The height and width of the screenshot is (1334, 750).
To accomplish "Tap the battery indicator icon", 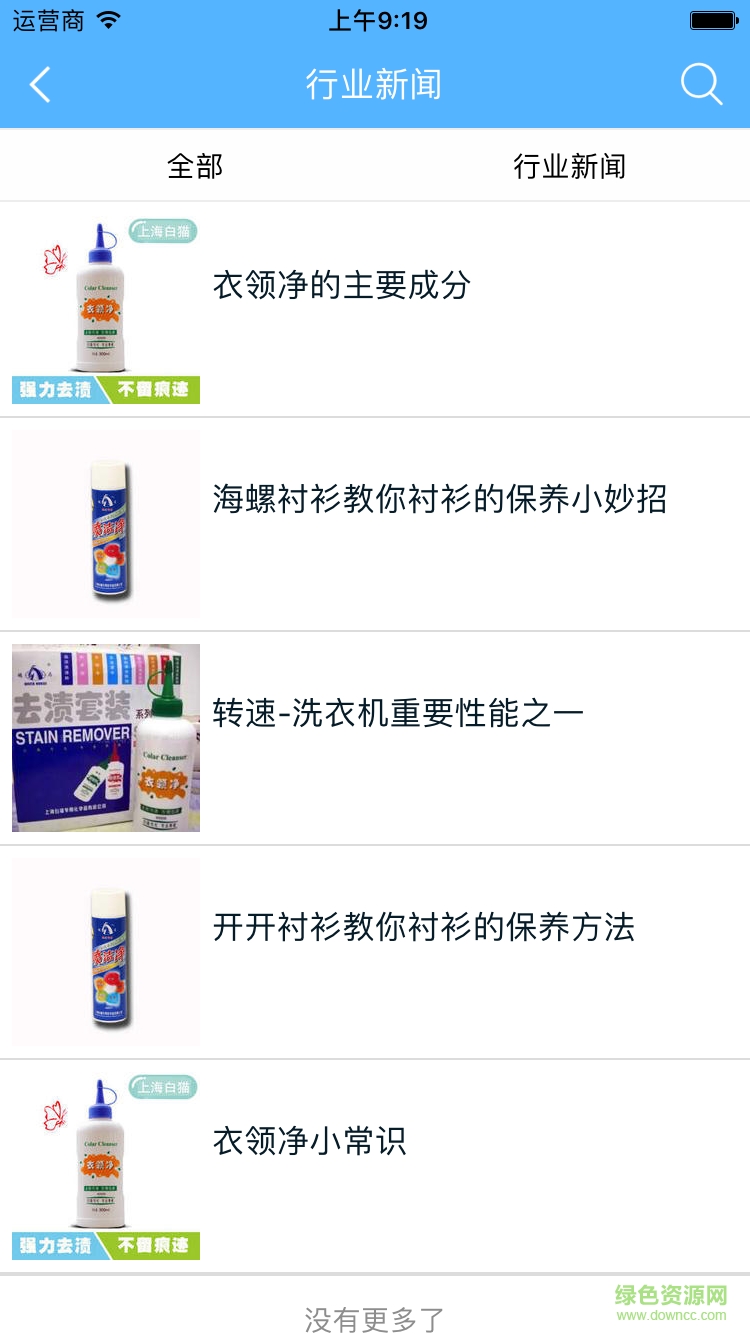I will [x=712, y=18].
